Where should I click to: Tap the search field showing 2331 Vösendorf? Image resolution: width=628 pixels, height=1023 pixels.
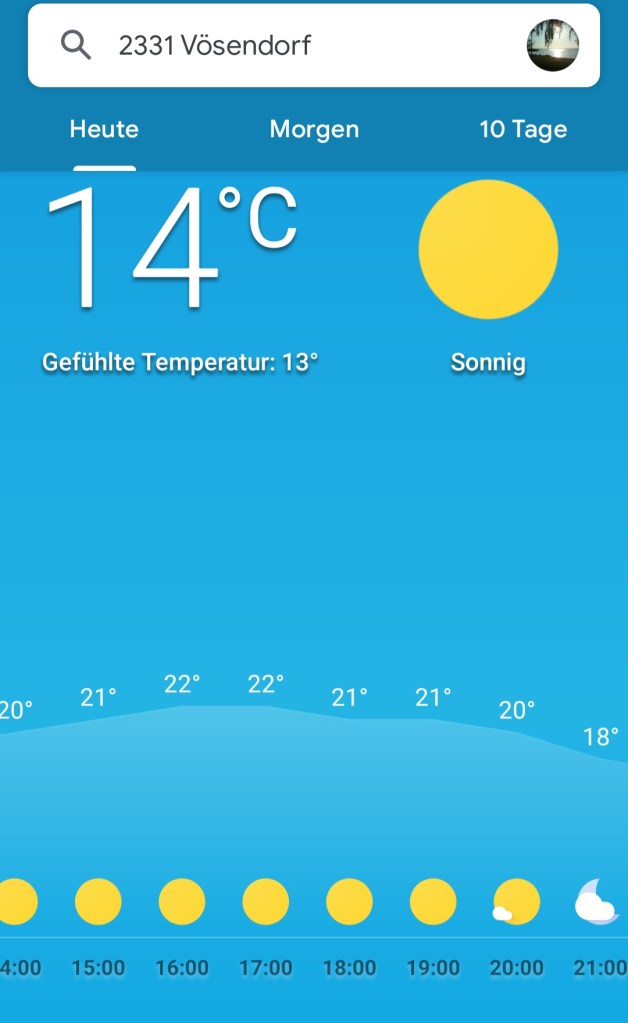(300, 45)
